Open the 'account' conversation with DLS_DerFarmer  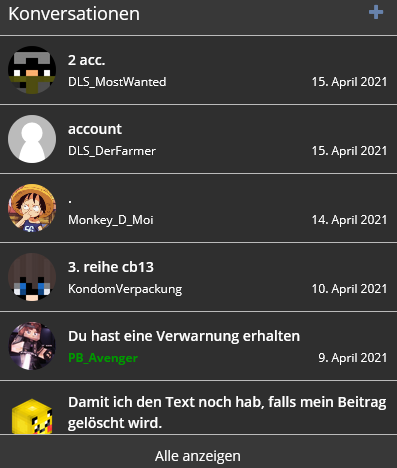point(198,139)
